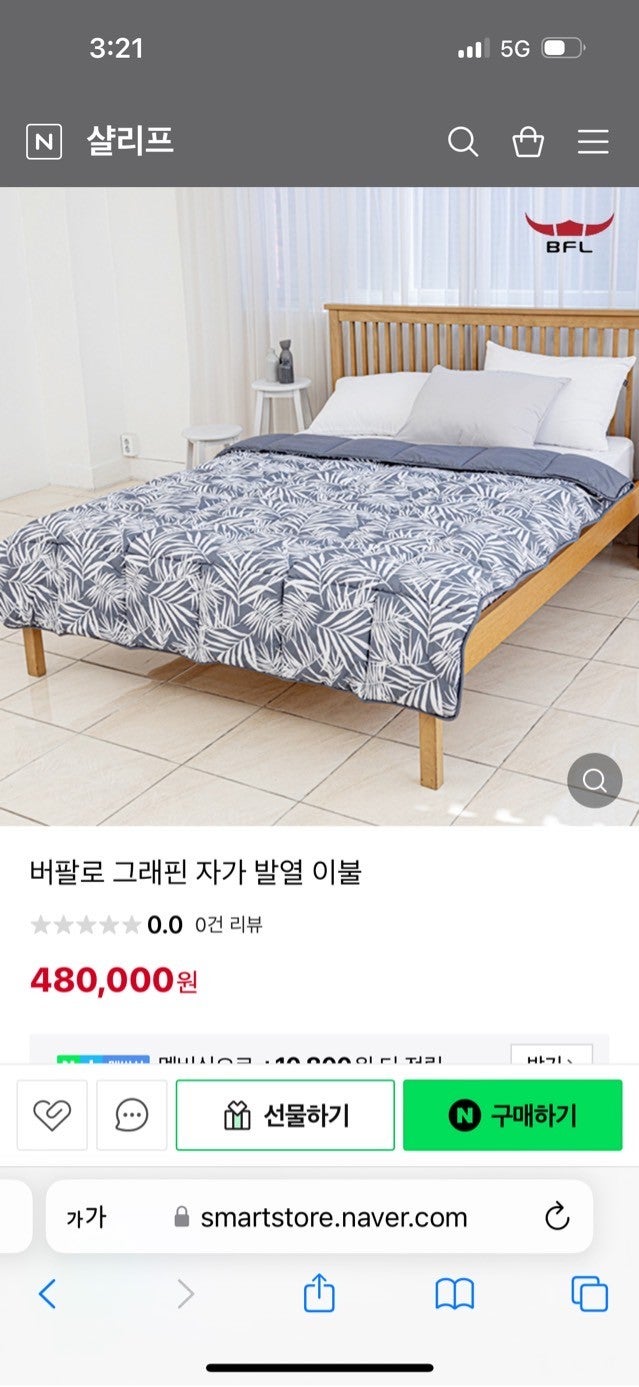
Task: Reload the page
Action: pyautogui.click(x=557, y=1217)
